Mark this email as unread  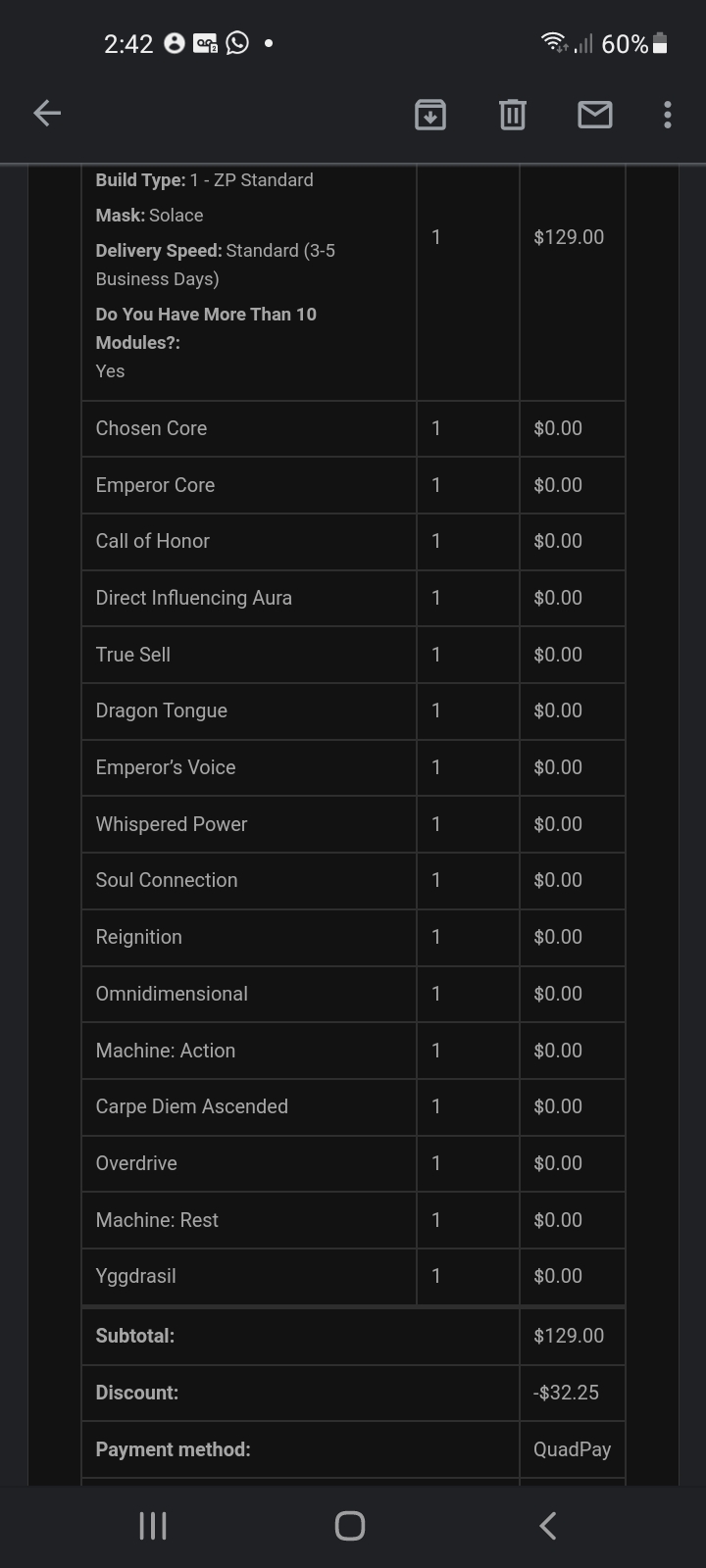[595, 115]
